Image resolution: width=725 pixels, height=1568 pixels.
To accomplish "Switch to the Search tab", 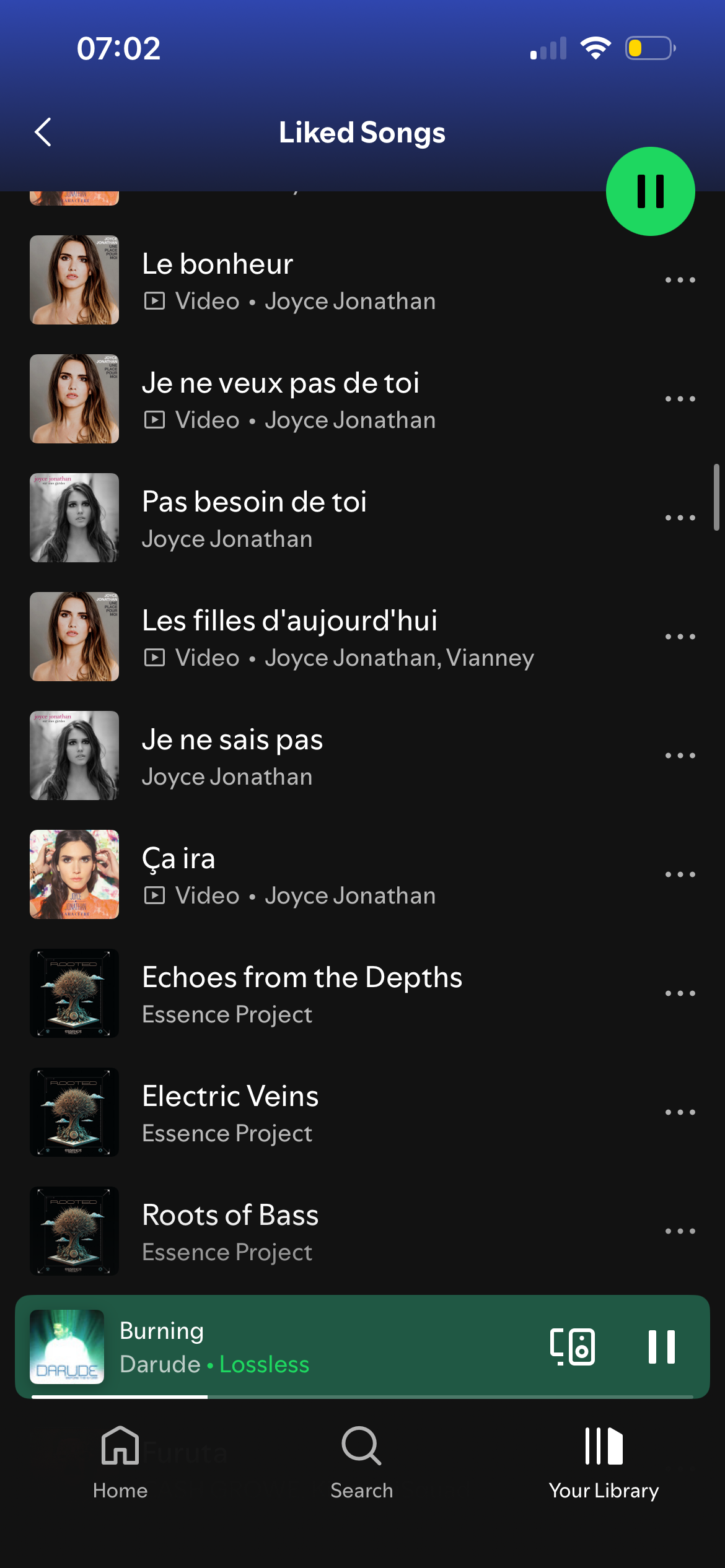I will coord(362,1461).
